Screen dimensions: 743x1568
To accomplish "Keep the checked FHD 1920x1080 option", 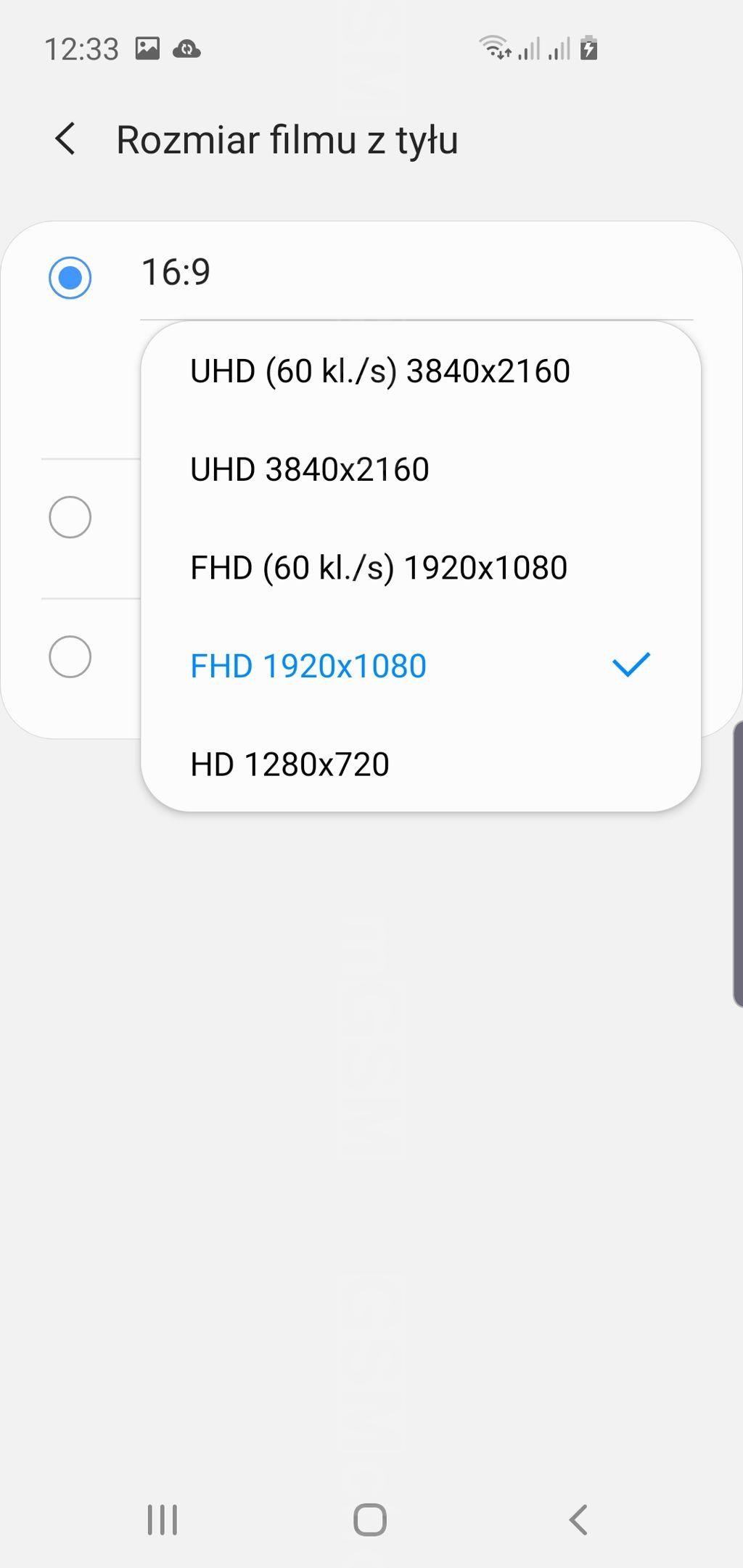I will pyautogui.click(x=421, y=666).
